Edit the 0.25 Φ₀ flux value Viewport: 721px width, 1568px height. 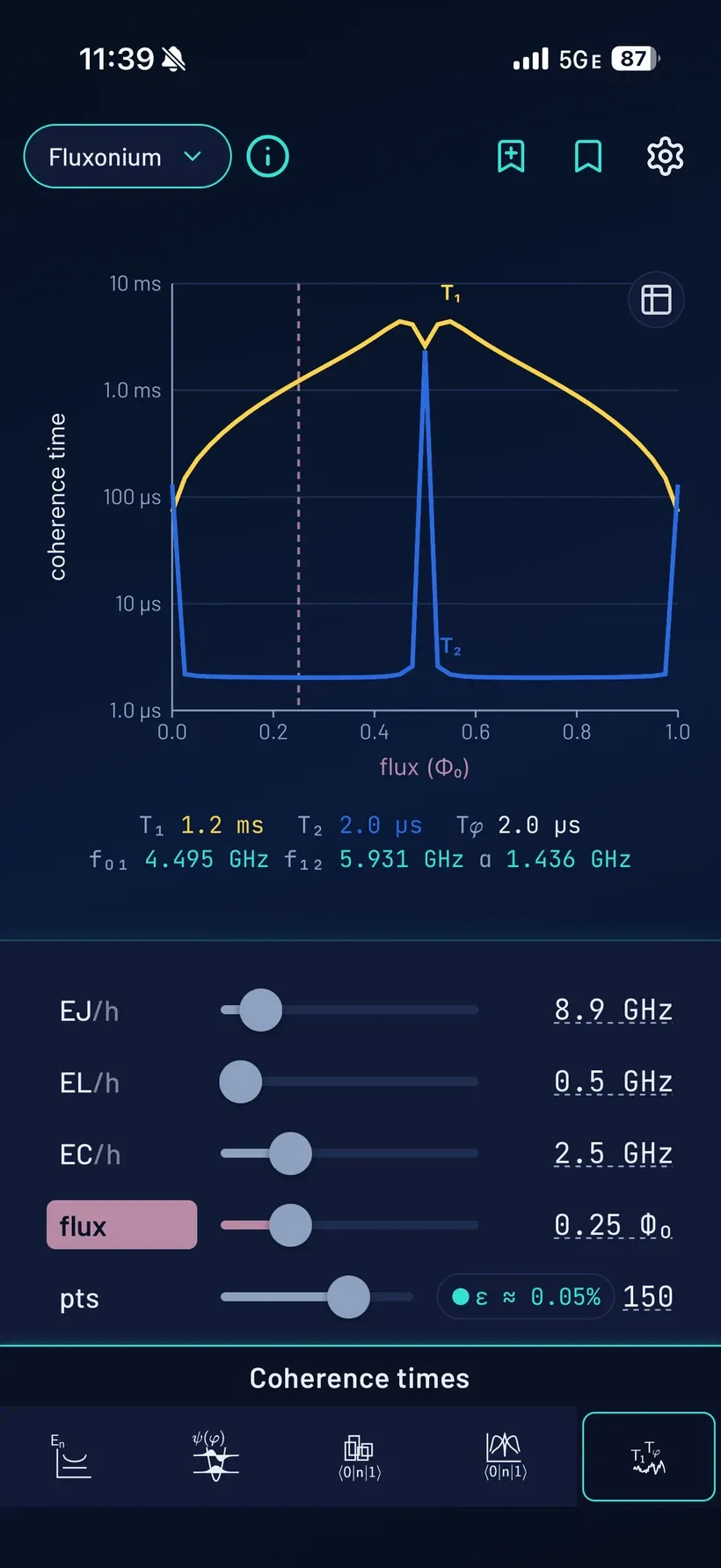pyautogui.click(x=613, y=1225)
